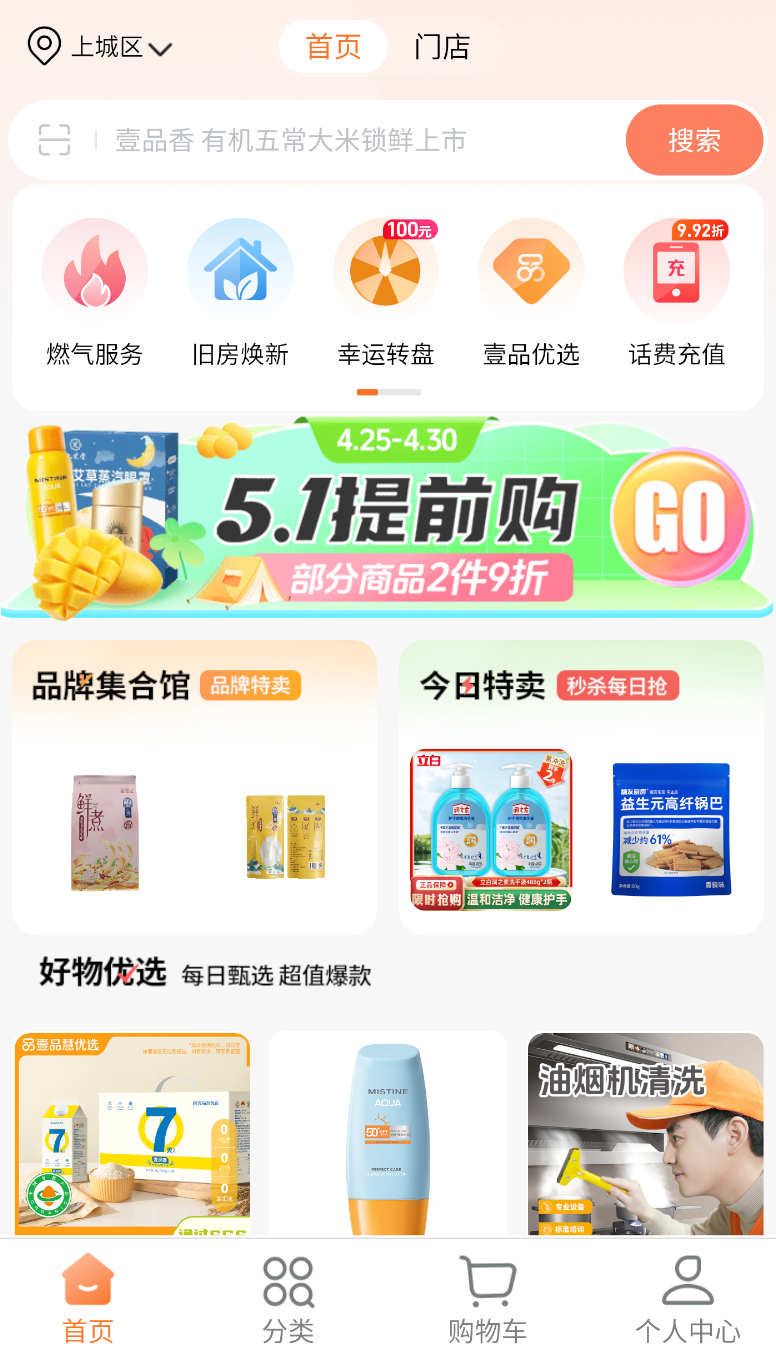Switch to 个人中心
776x1352 pixels.
tap(688, 1299)
